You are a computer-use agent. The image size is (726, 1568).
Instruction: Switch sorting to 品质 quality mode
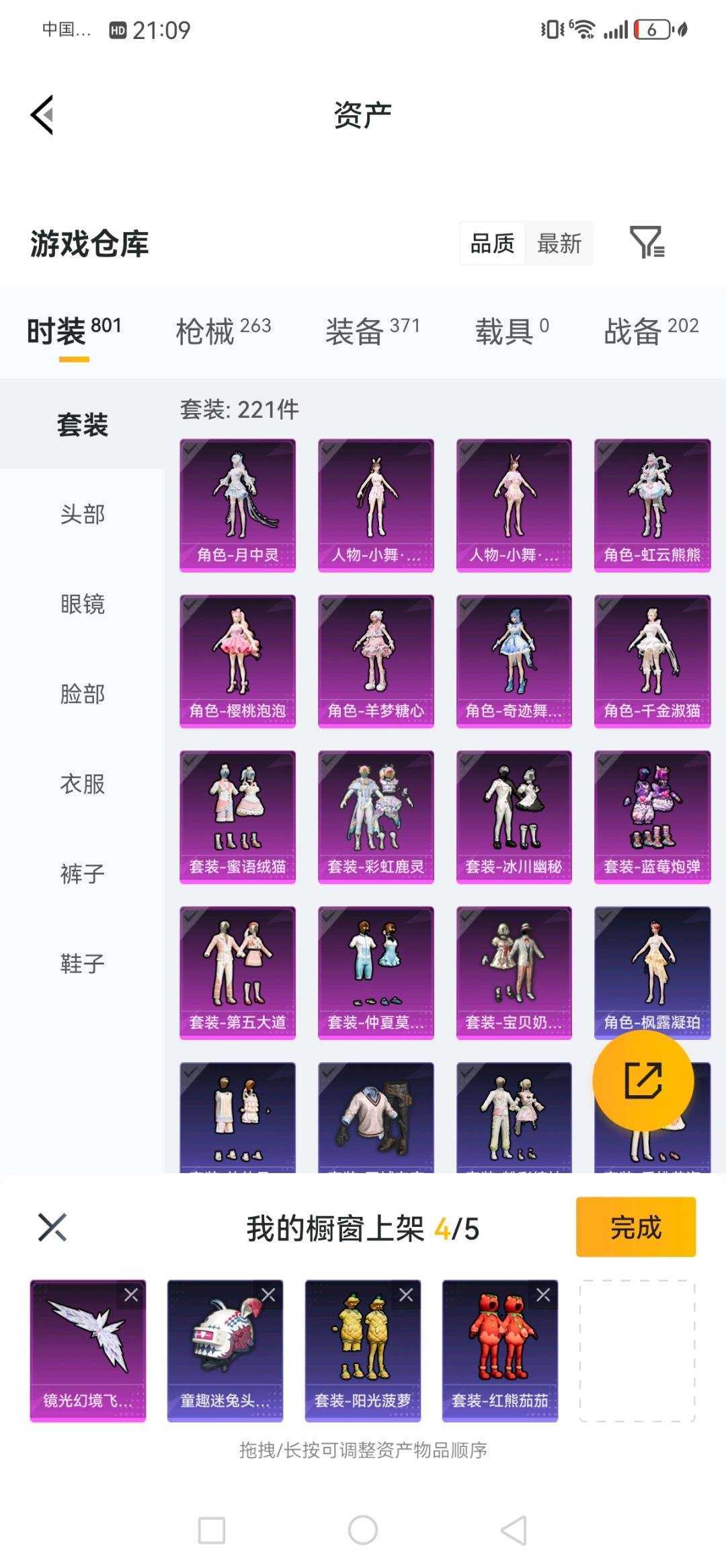(490, 244)
